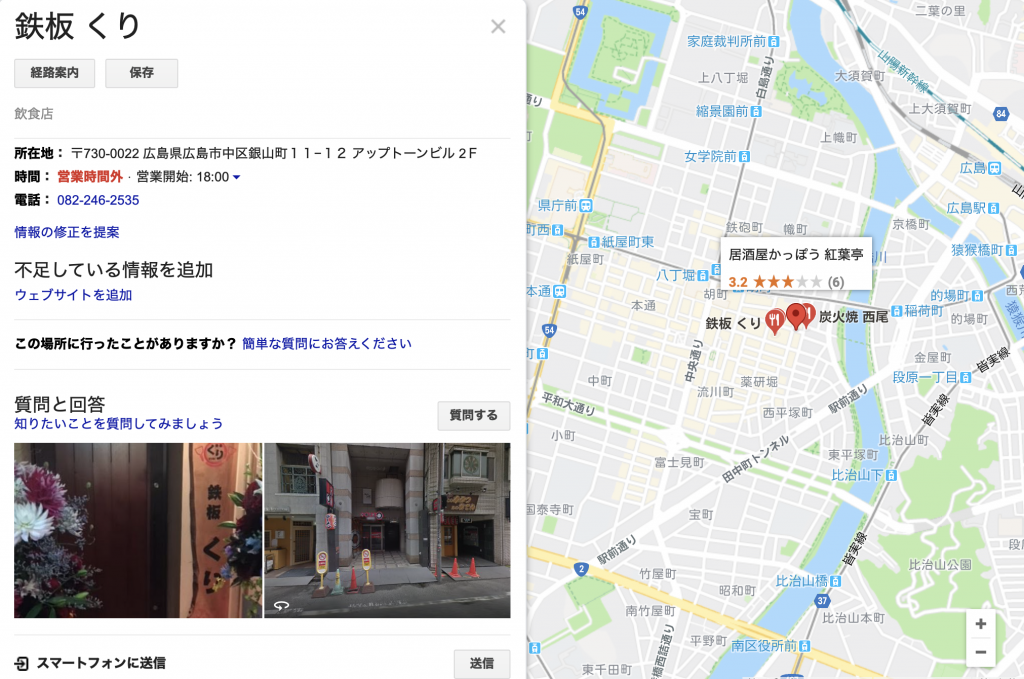Open 情報の修正を提案 link
The image size is (1024, 679).
[x=67, y=232]
